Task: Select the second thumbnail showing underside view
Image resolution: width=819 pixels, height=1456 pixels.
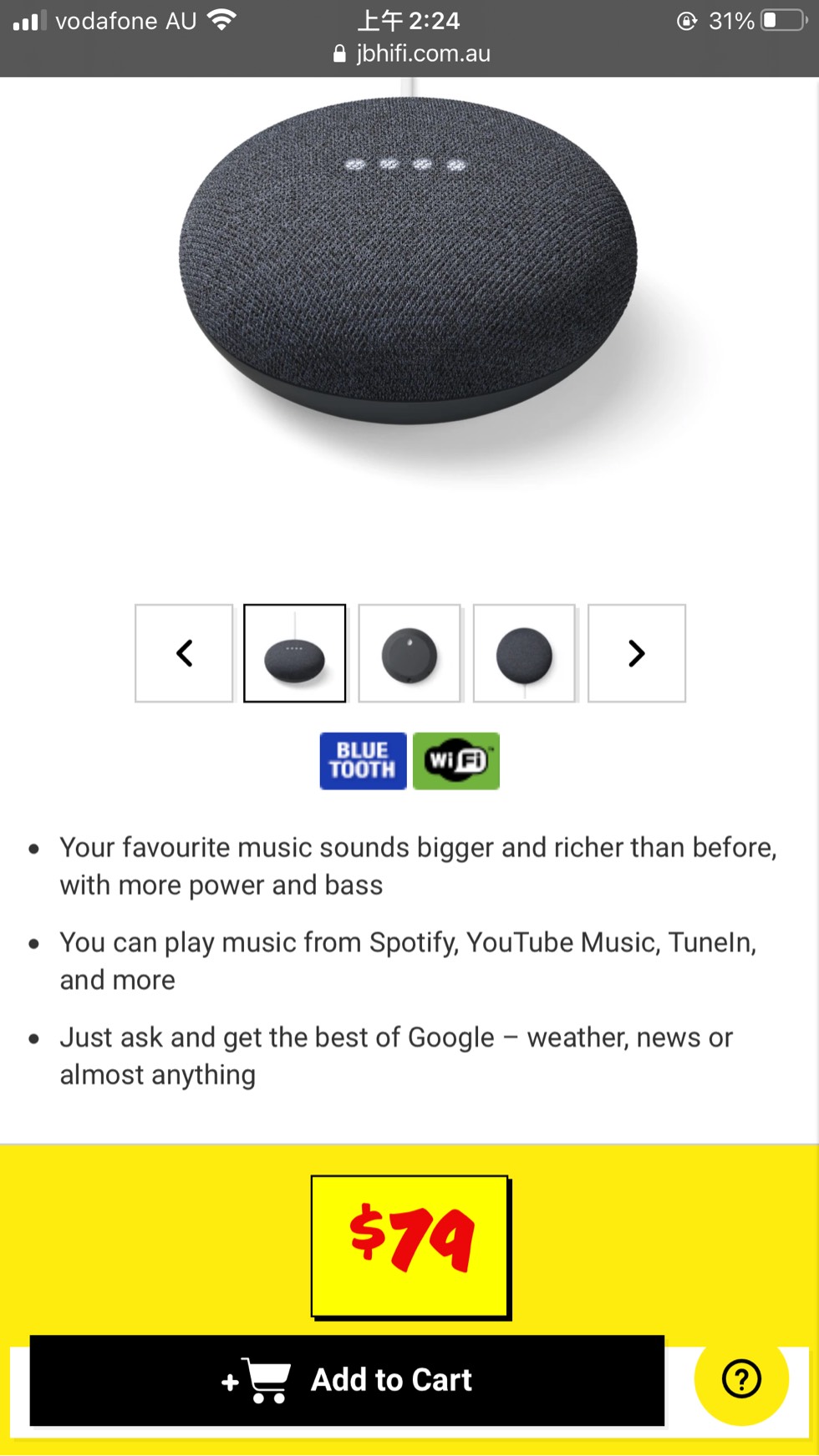Action: (x=409, y=653)
